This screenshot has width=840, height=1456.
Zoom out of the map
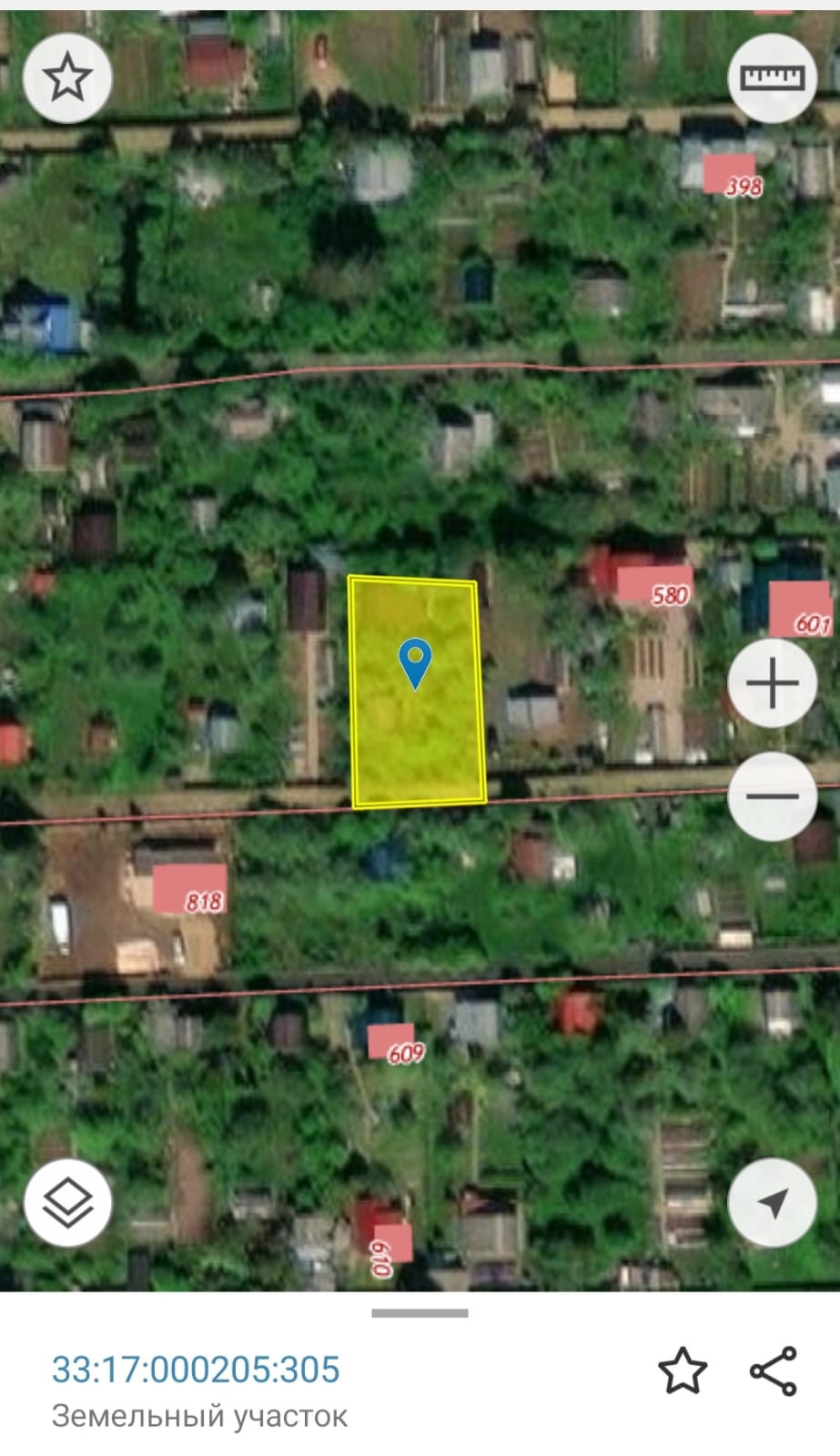click(x=773, y=796)
